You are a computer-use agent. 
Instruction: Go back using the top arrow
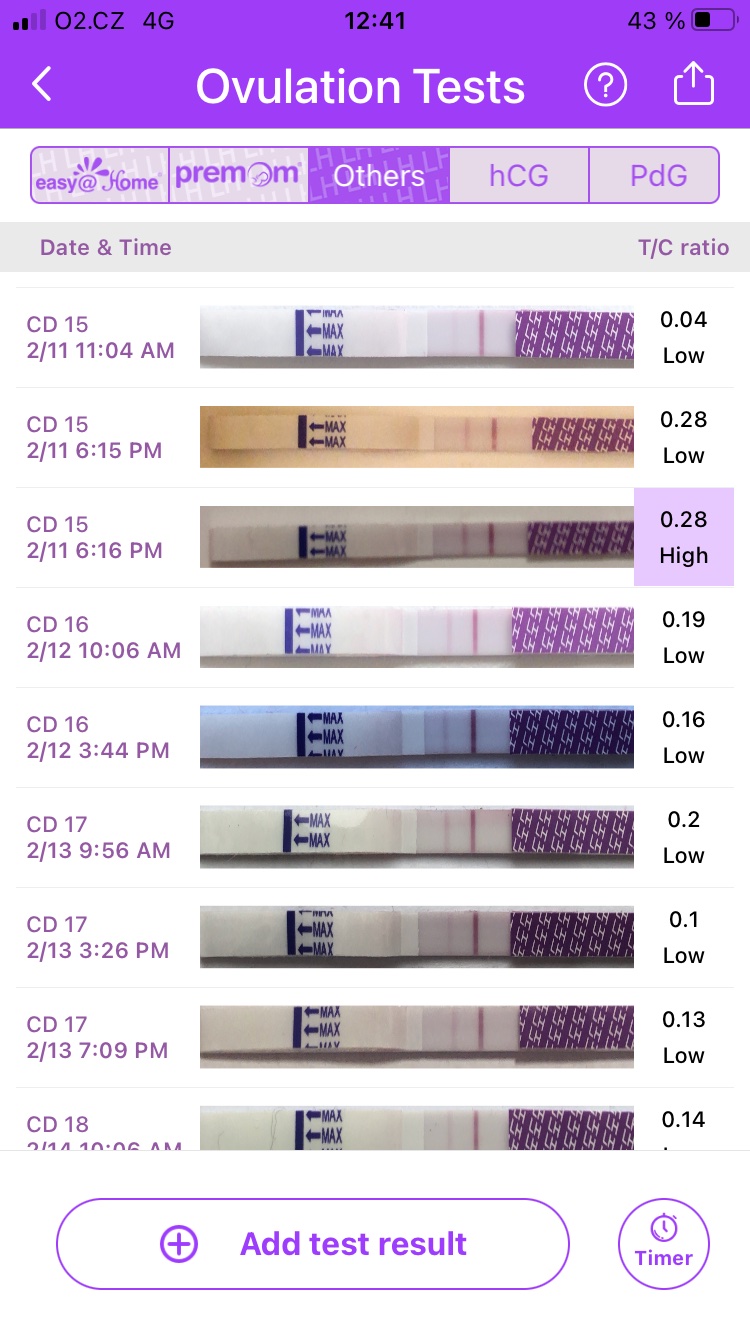[41, 86]
